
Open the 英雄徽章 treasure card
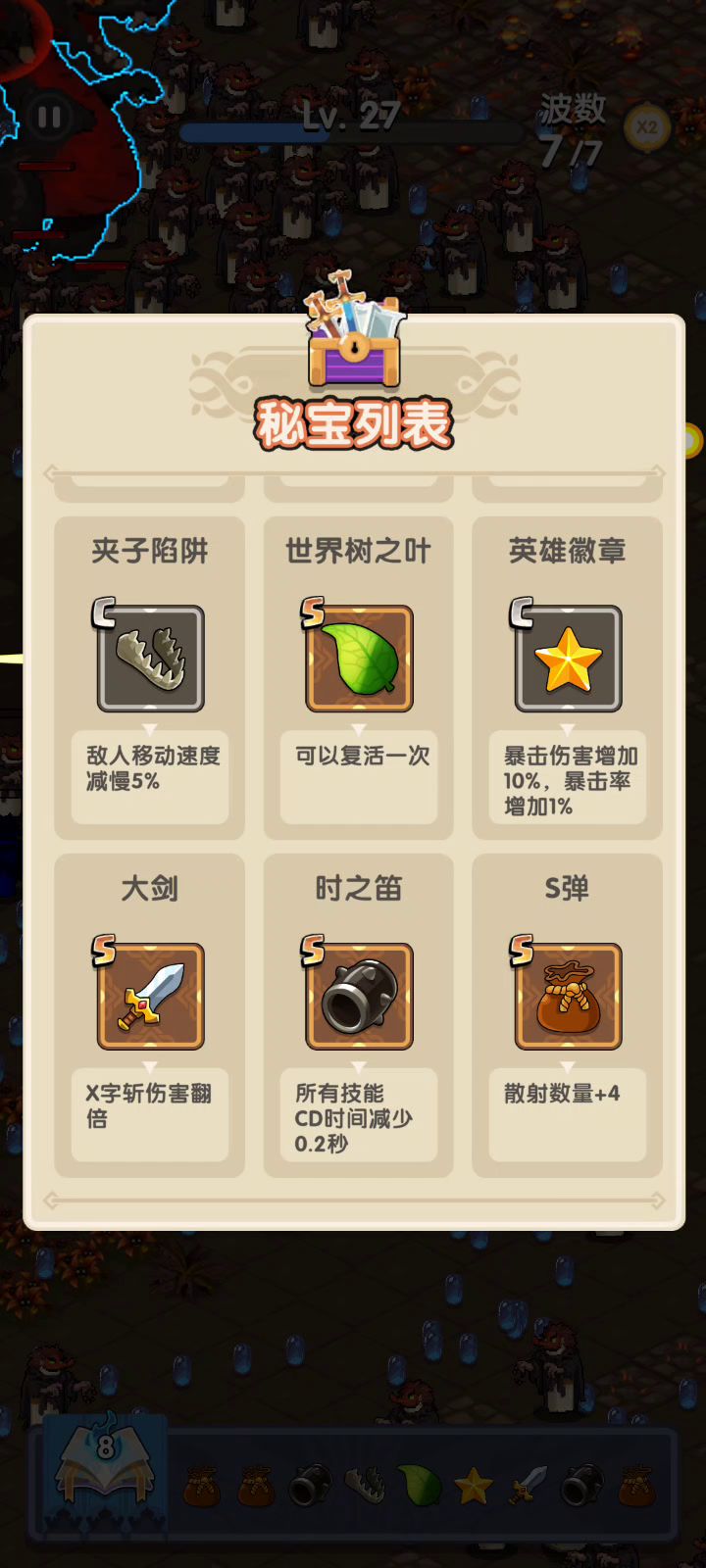(x=568, y=676)
